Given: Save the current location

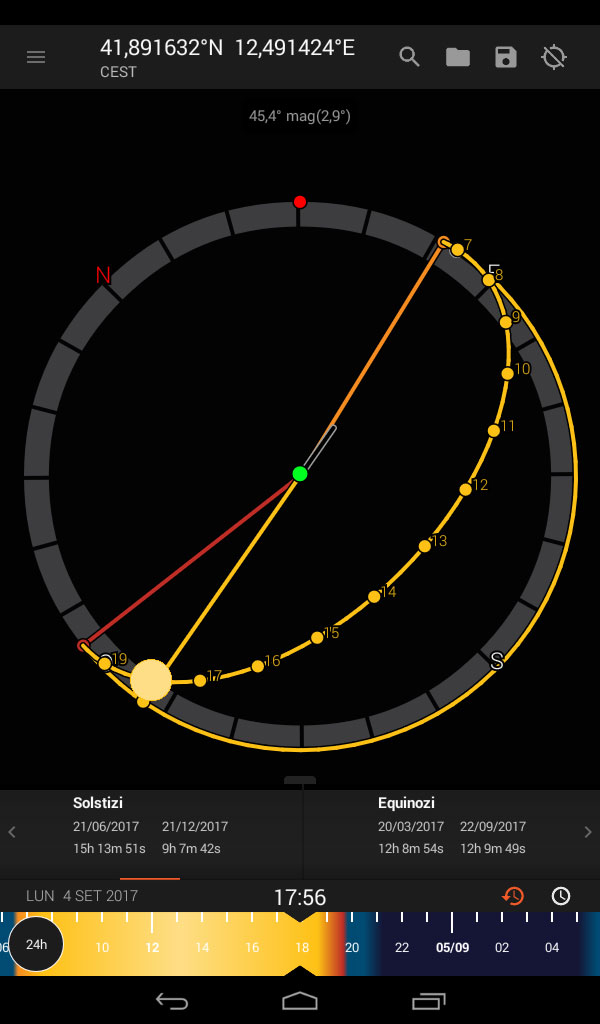Looking at the screenshot, I should tap(506, 57).
